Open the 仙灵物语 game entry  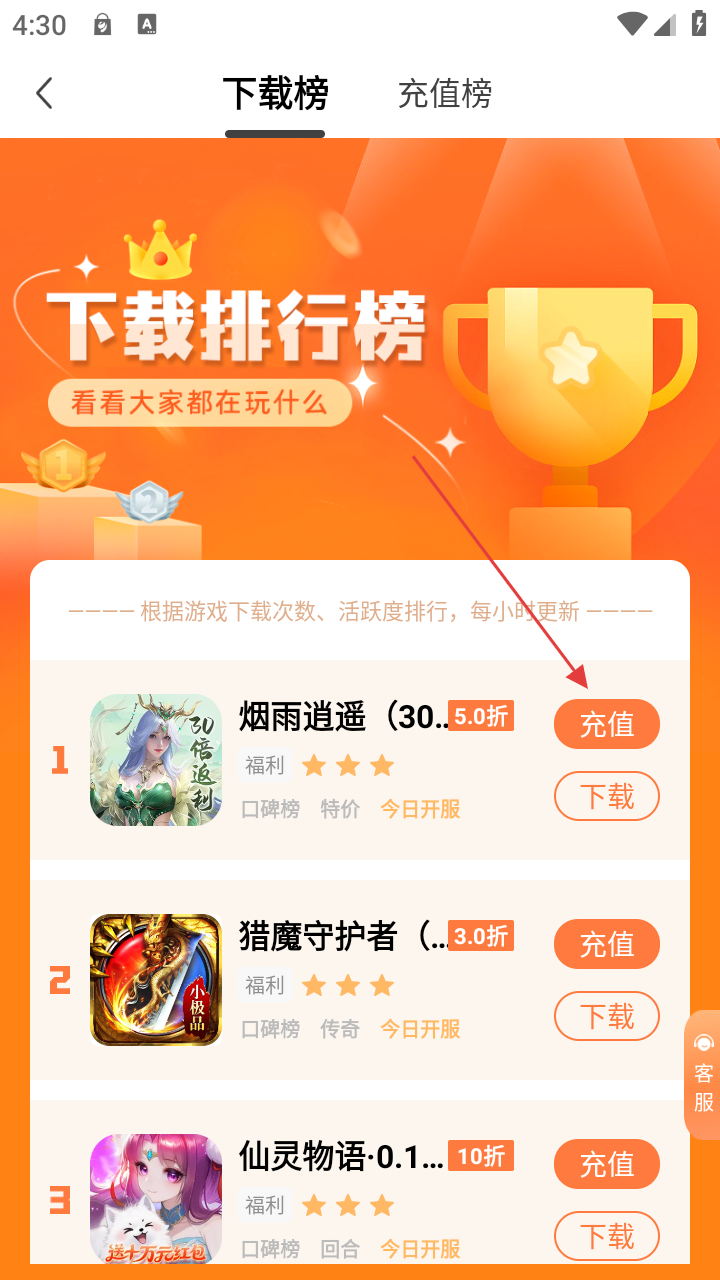click(340, 1157)
